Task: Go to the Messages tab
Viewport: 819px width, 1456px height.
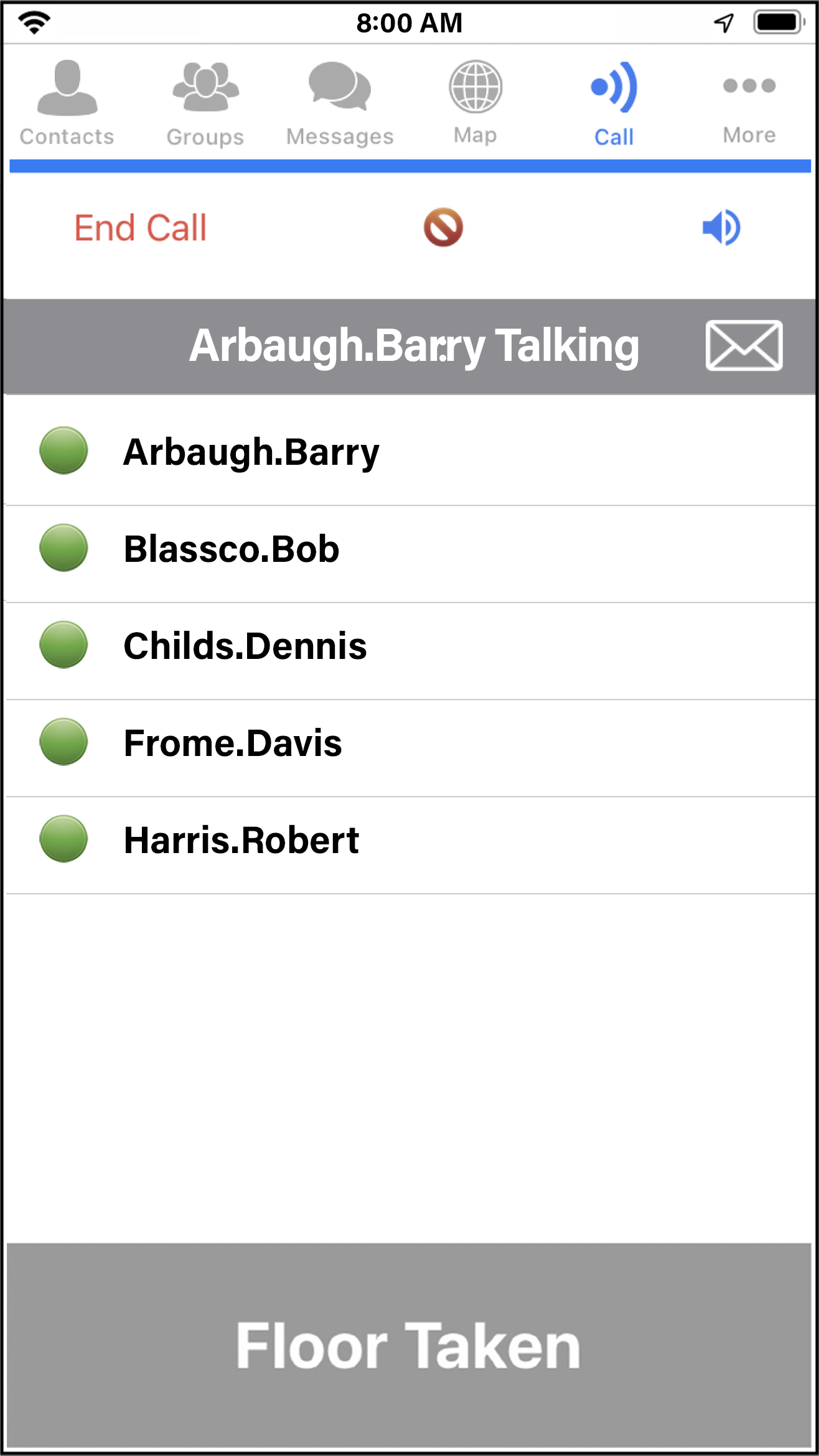Action: [340, 103]
